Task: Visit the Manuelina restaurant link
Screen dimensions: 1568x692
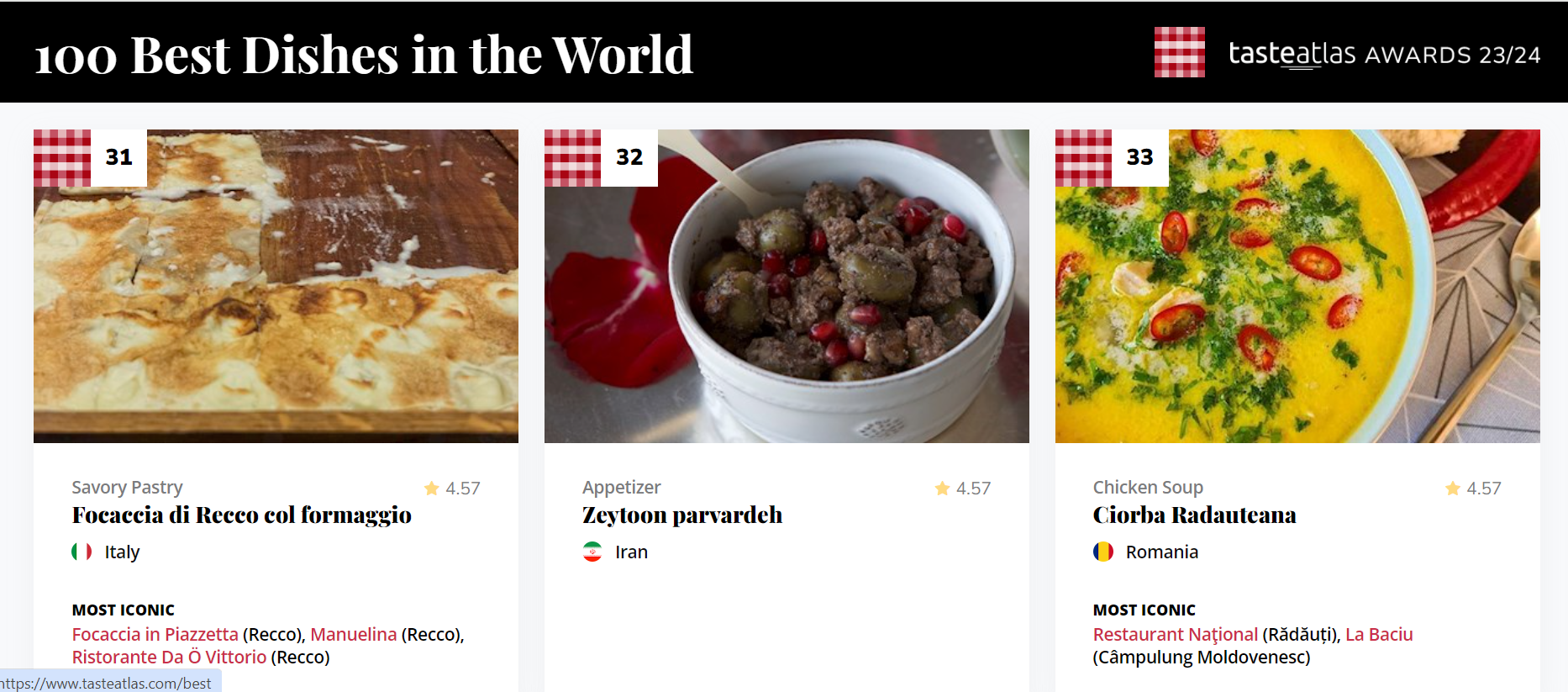Action: (353, 634)
